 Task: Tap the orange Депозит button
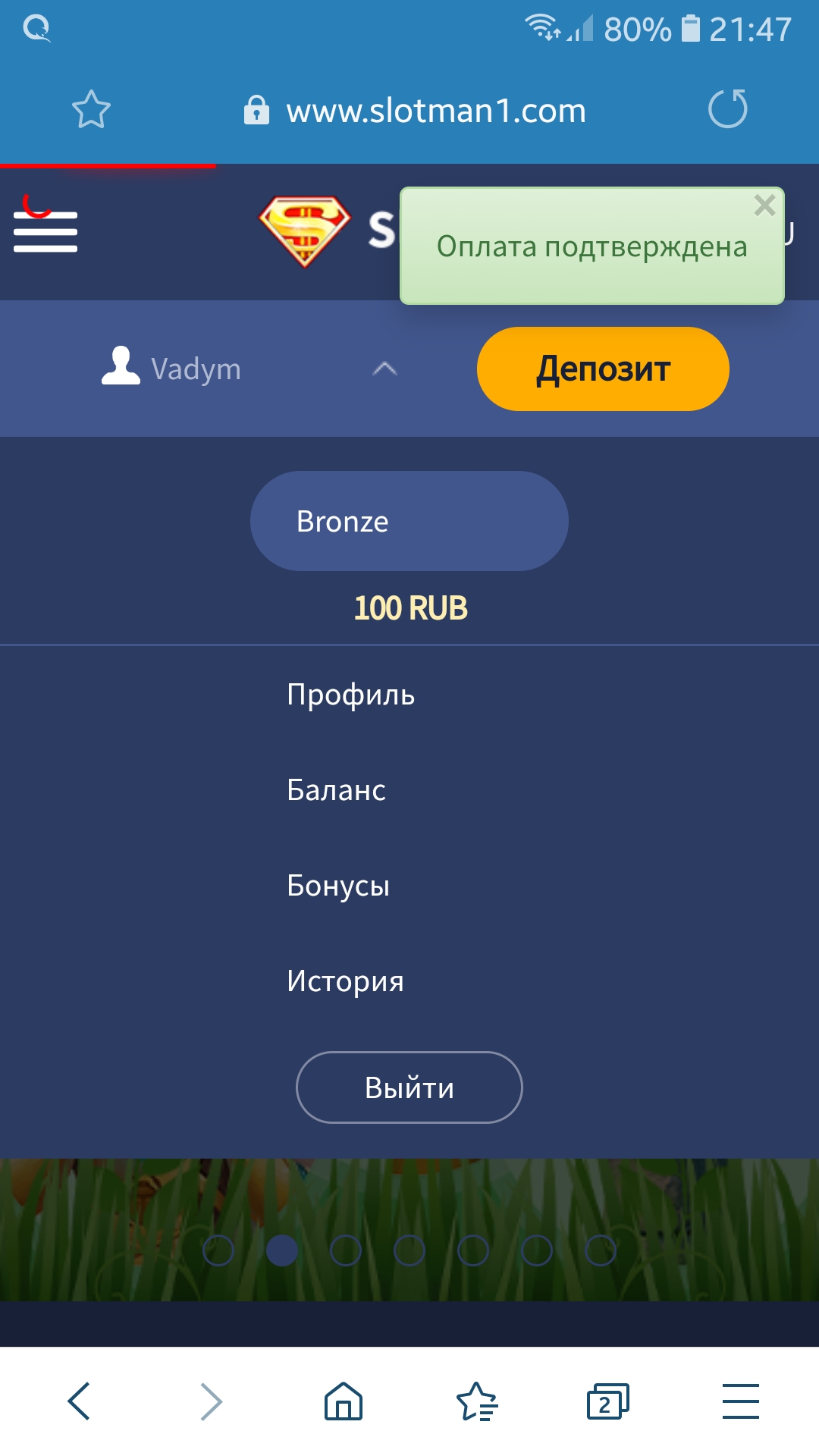(x=603, y=369)
